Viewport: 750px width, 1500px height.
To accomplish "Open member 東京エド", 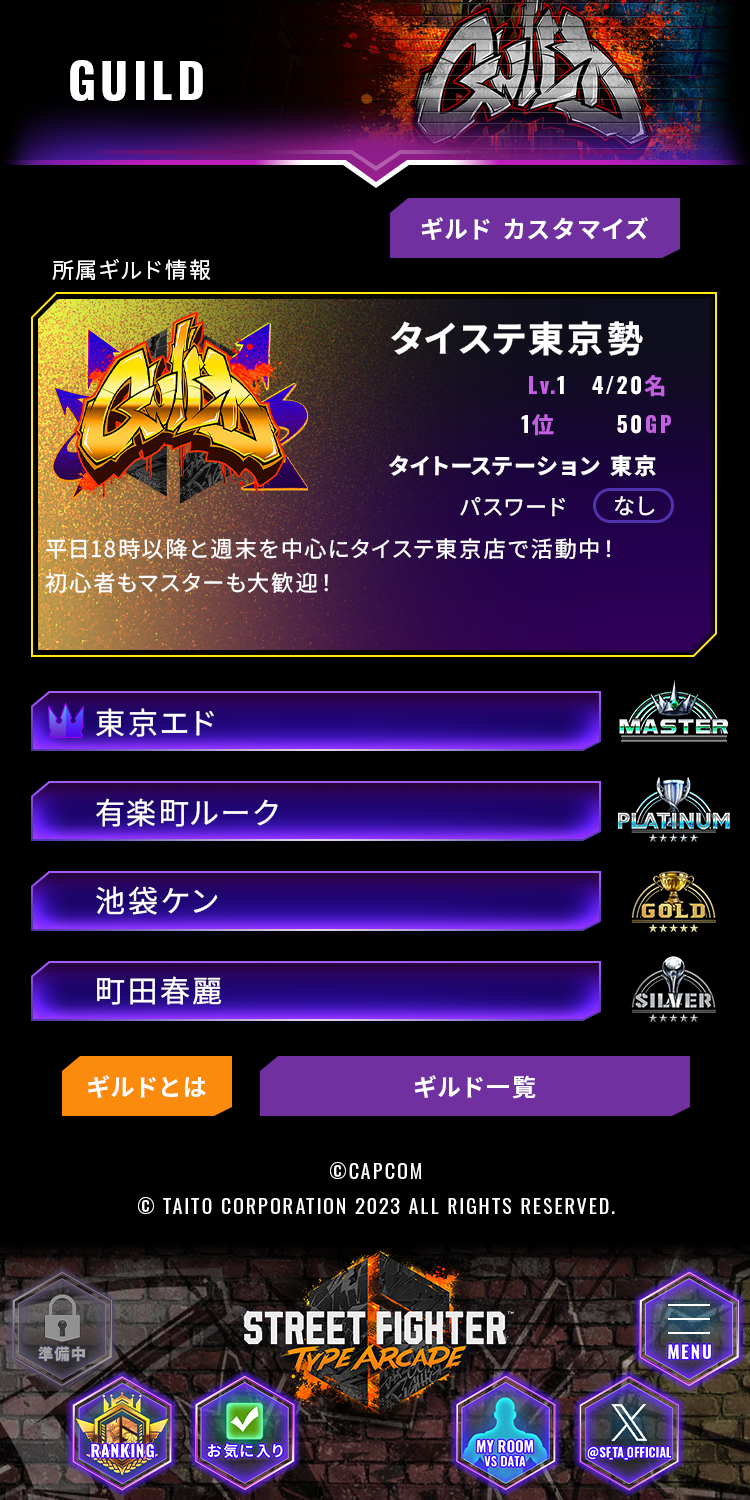I will point(316,721).
